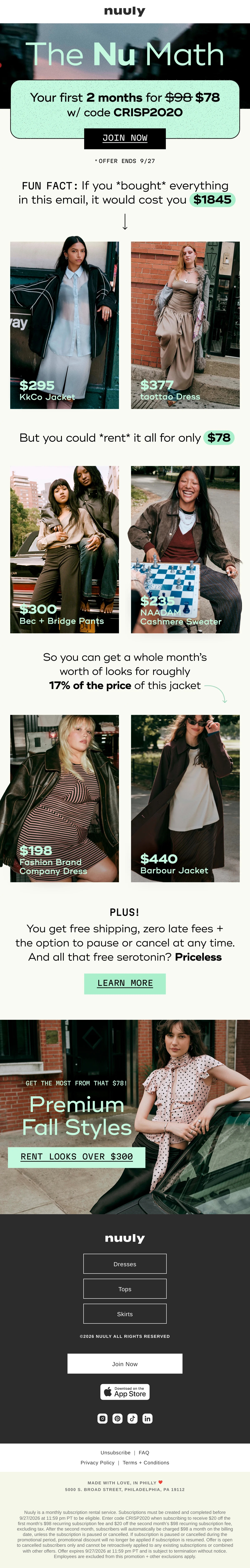
Task: Open the LinkedIn icon
Action: pyautogui.click(x=147, y=1418)
